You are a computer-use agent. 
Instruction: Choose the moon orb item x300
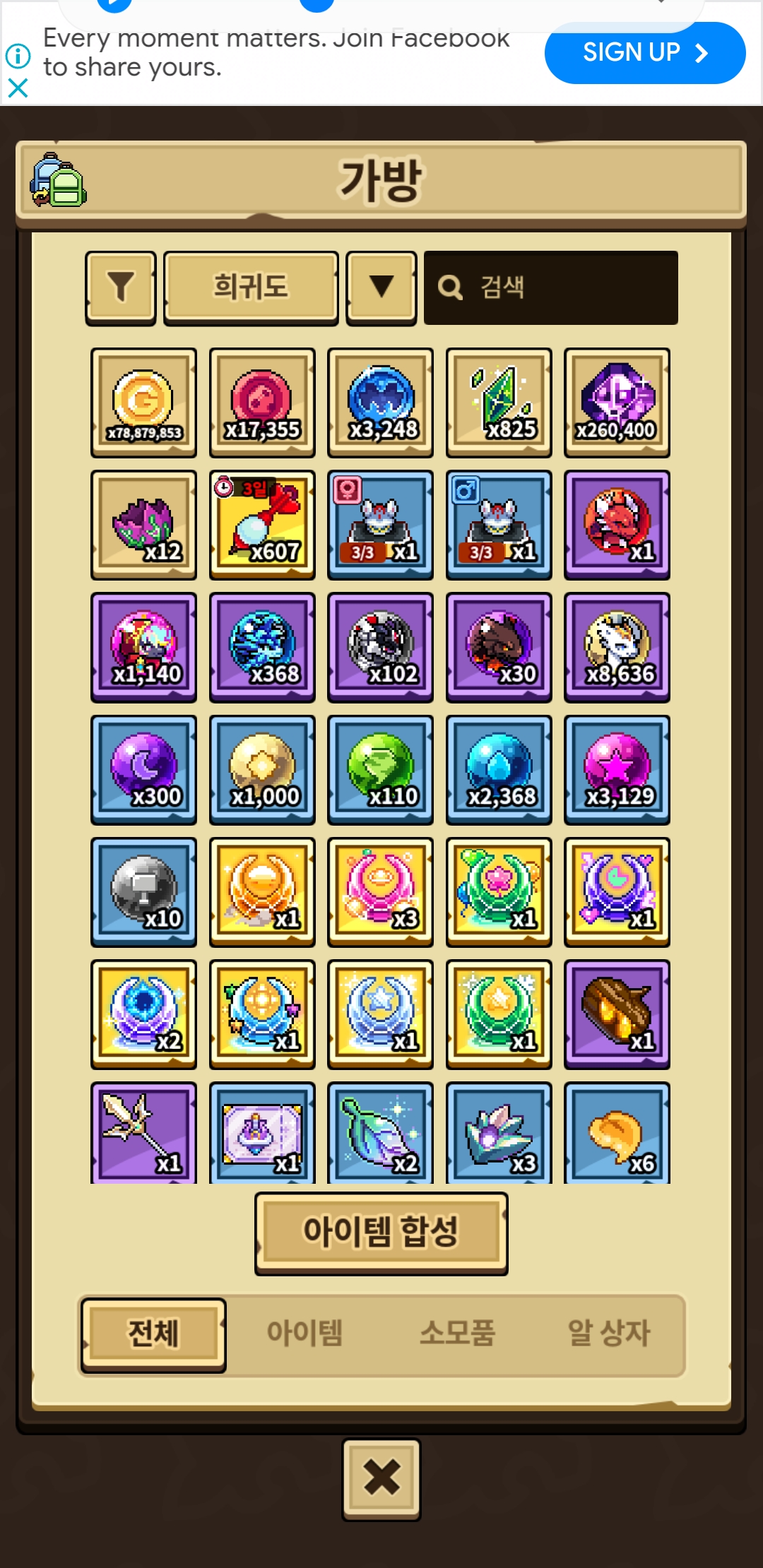pyautogui.click(x=143, y=770)
